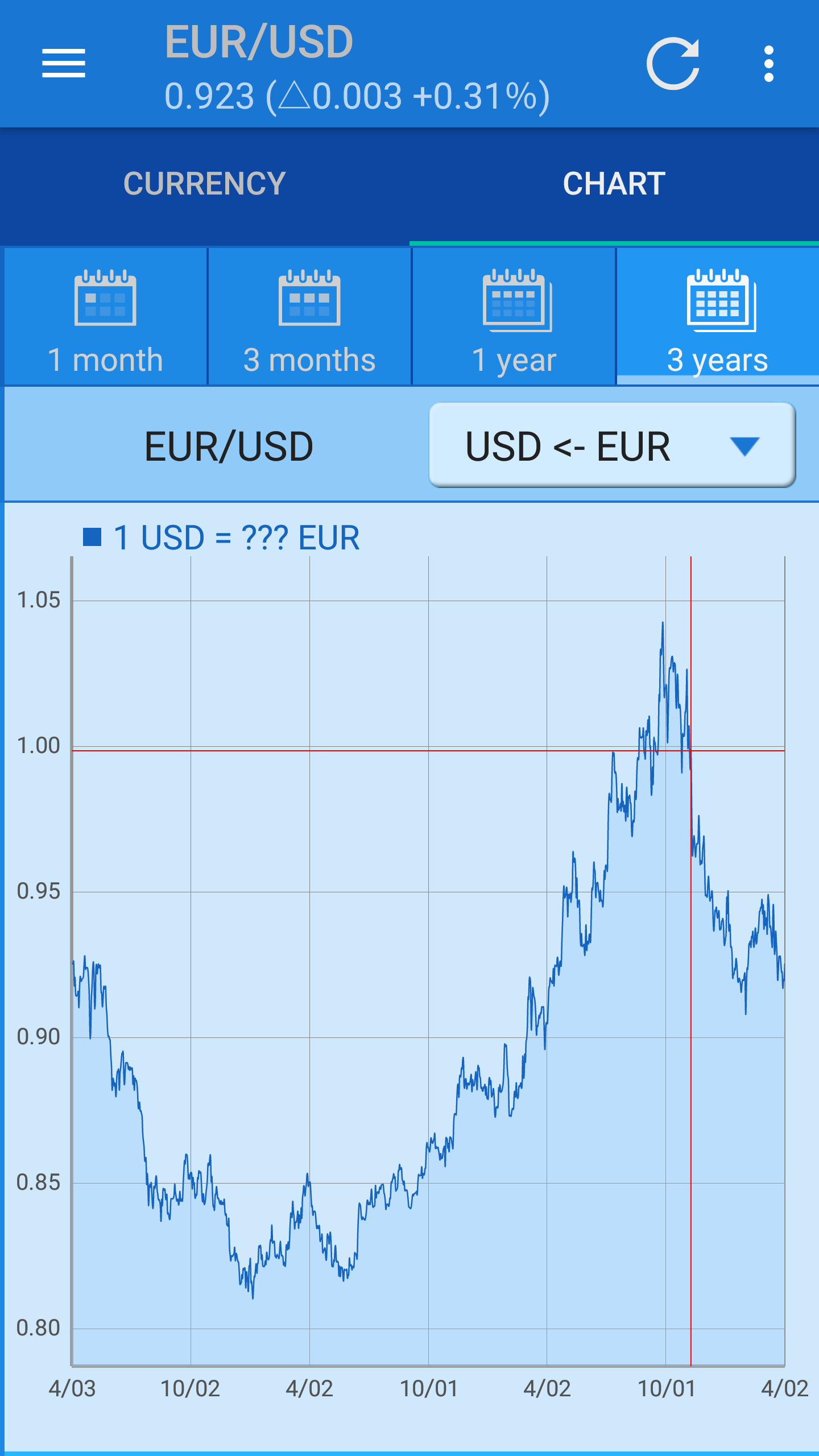The image size is (819, 1456).
Task: View the 1 year chart range
Action: point(514,318)
